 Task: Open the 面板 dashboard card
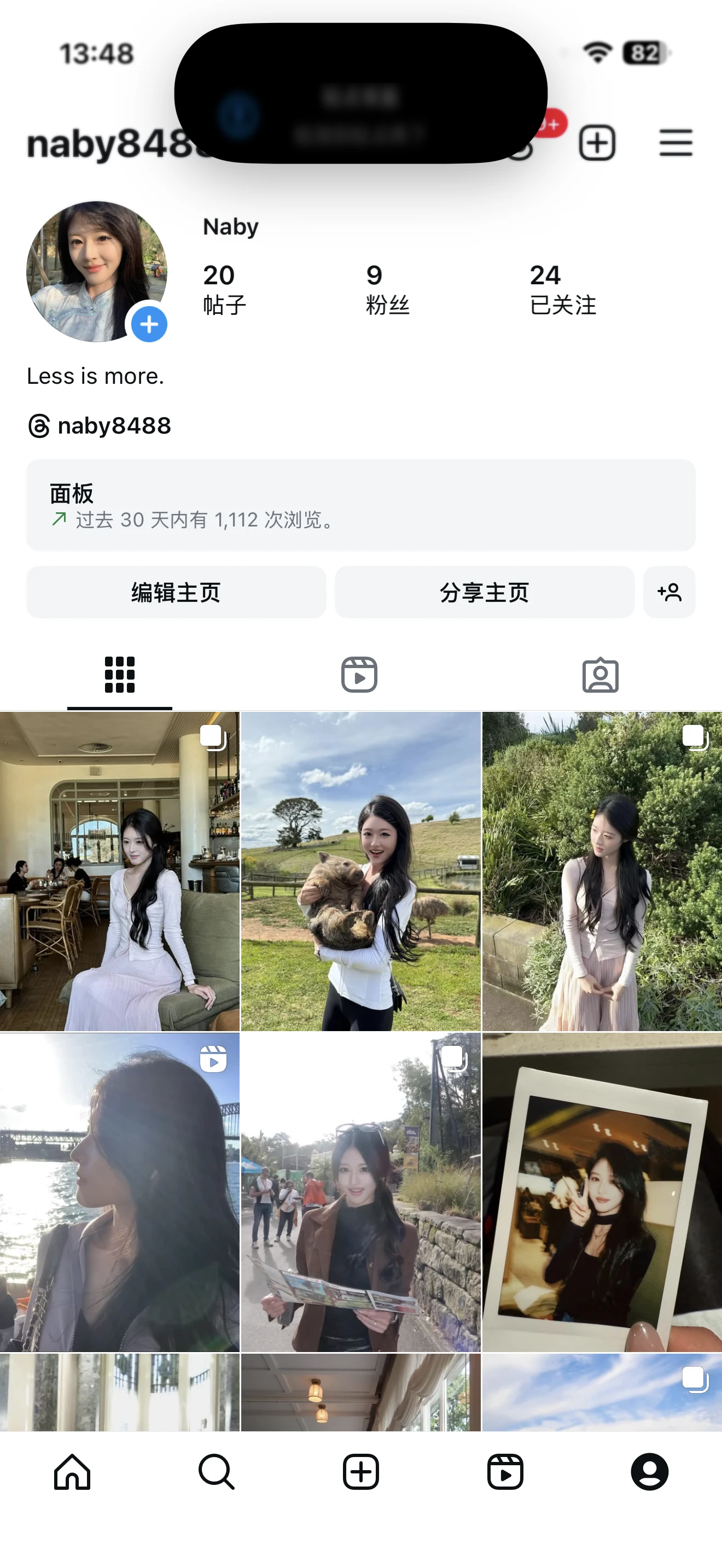click(361, 505)
